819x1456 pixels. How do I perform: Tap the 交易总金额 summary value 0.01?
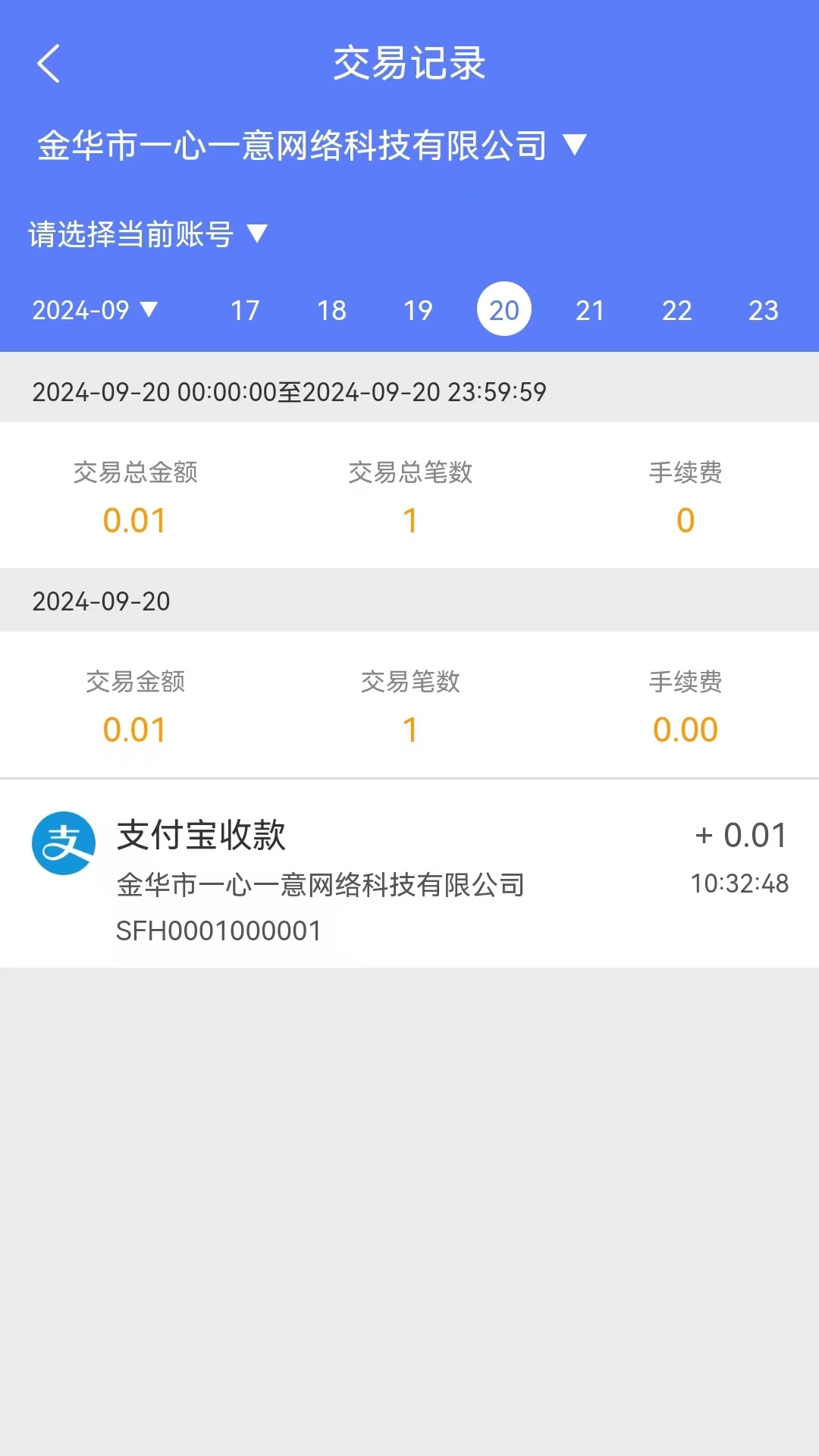point(135,520)
